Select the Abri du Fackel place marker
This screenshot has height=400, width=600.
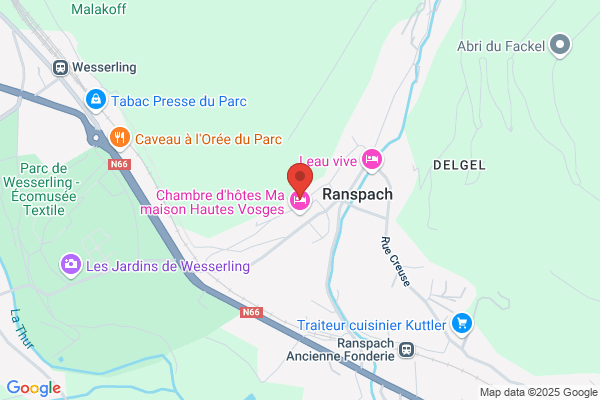pos(560,45)
